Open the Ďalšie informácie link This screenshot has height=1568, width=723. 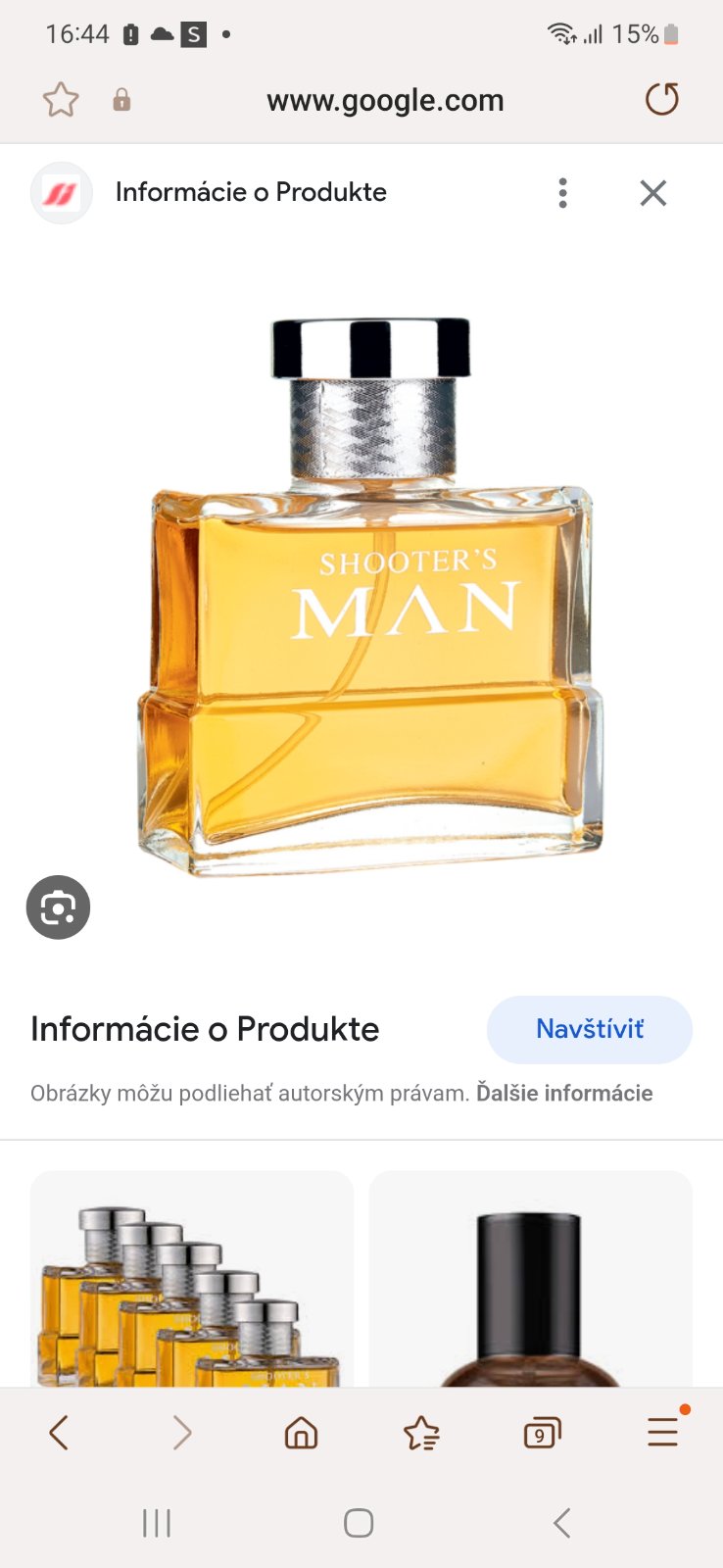pyautogui.click(x=564, y=1094)
